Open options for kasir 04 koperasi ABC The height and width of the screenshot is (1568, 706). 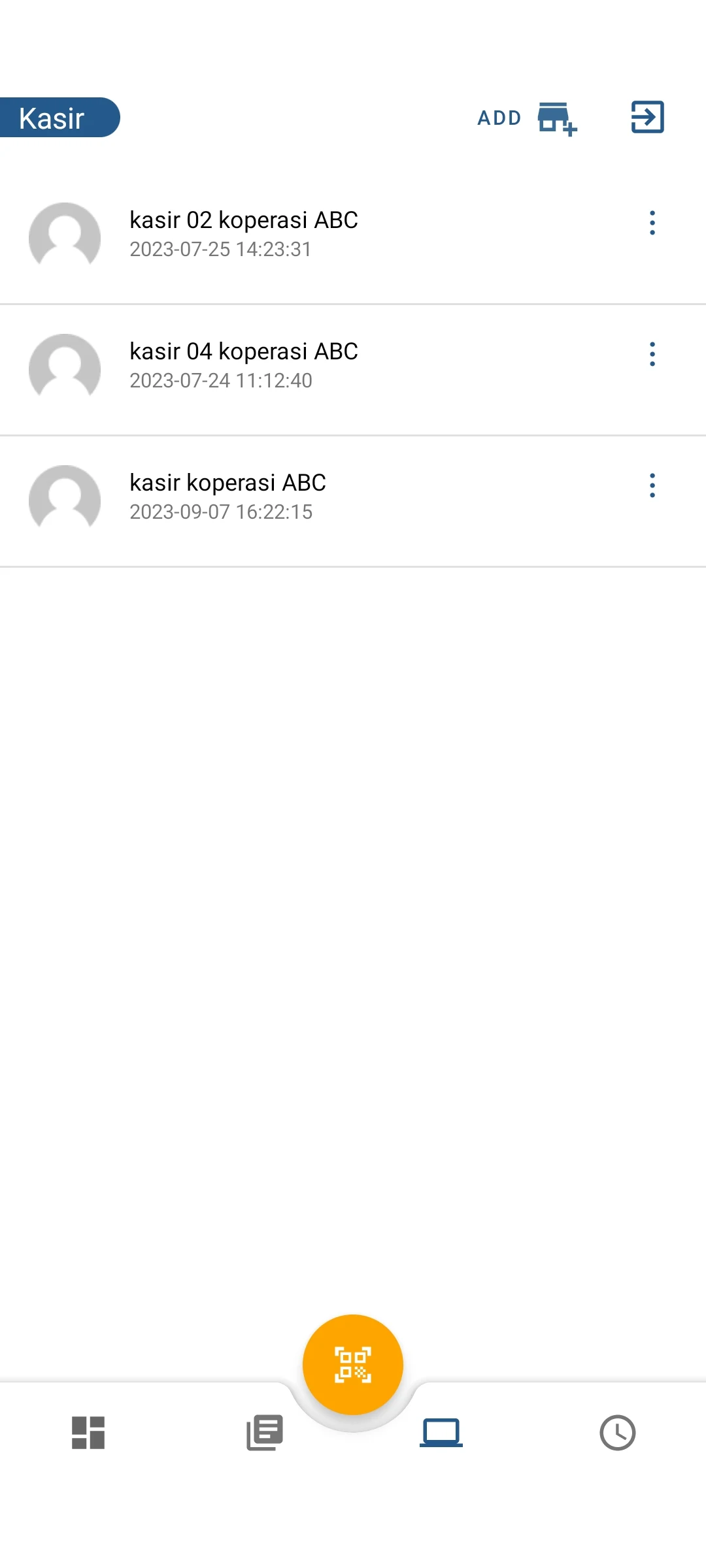[x=652, y=354]
